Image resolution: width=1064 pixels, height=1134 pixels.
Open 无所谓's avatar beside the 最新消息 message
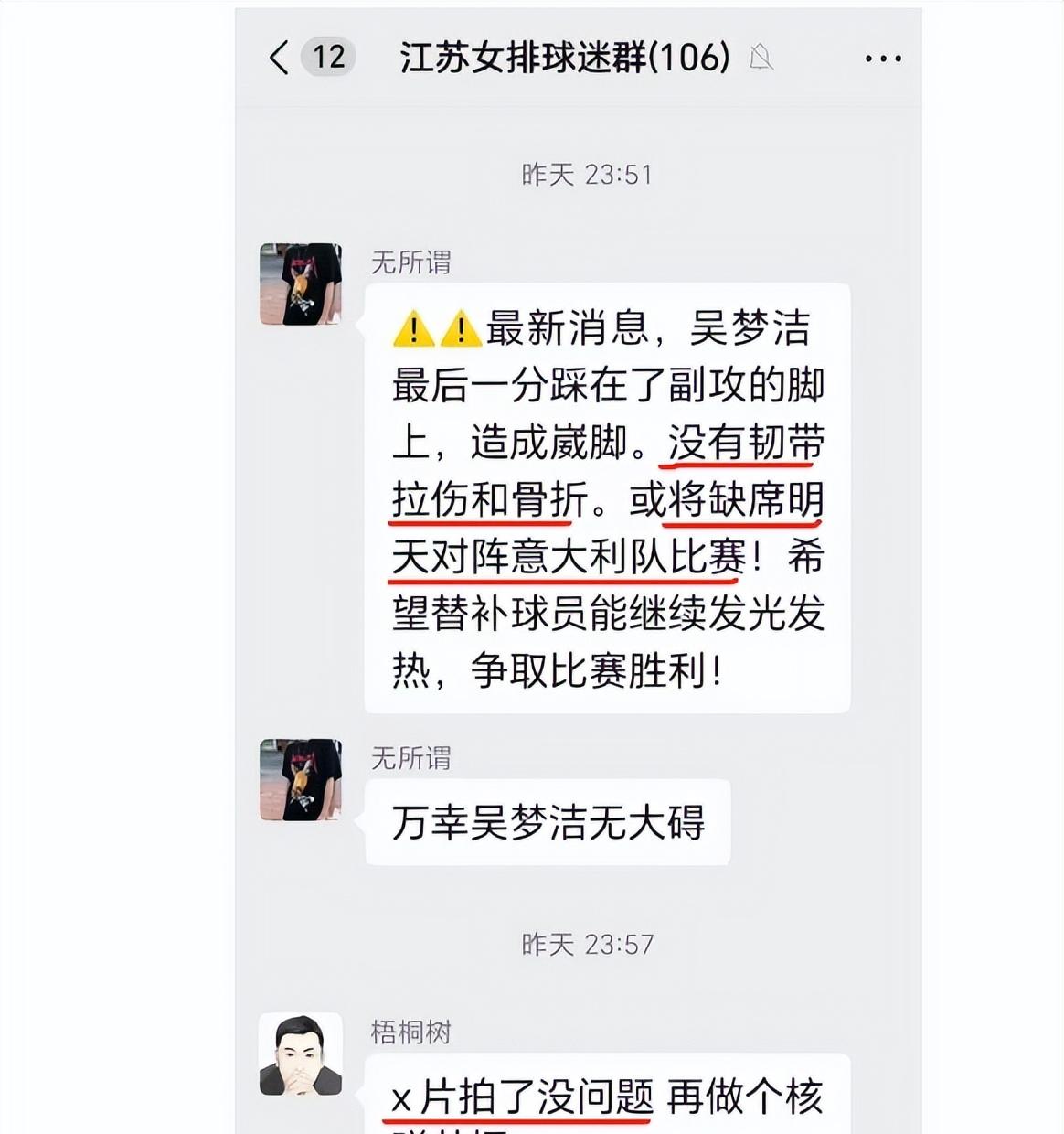pyautogui.click(x=301, y=283)
